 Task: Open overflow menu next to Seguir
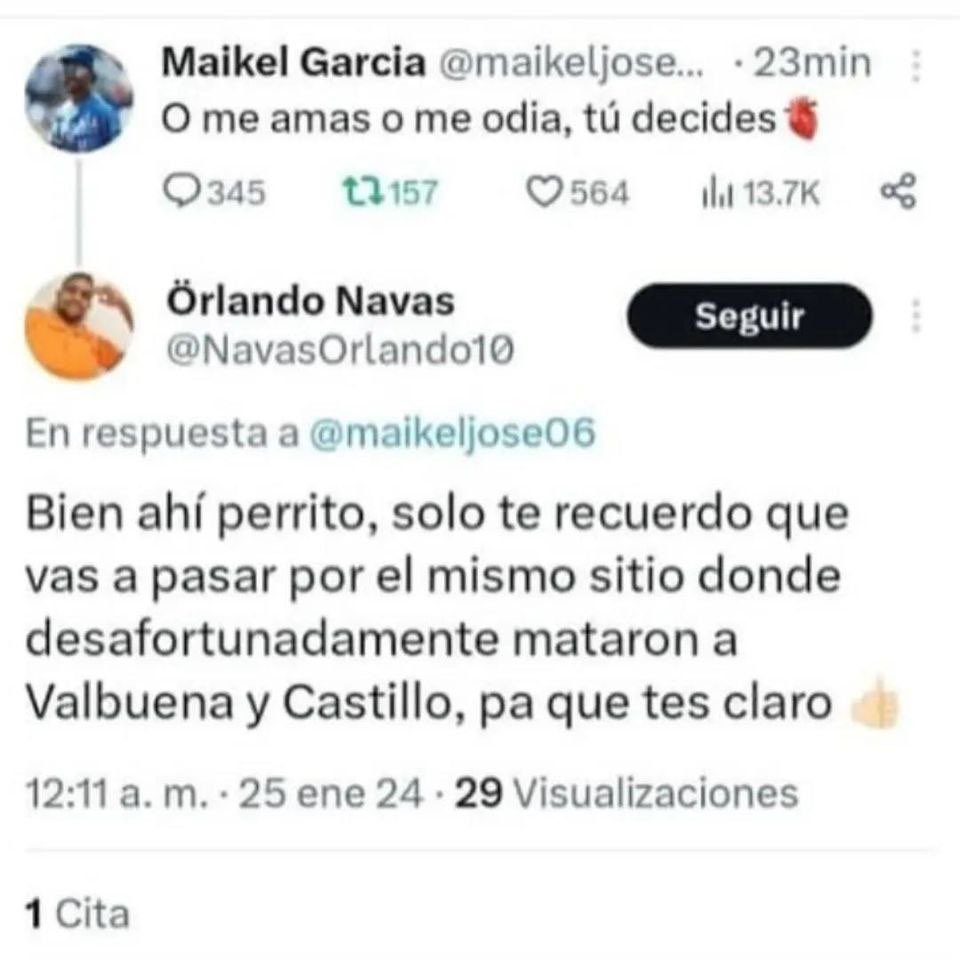click(x=915, y=316)
